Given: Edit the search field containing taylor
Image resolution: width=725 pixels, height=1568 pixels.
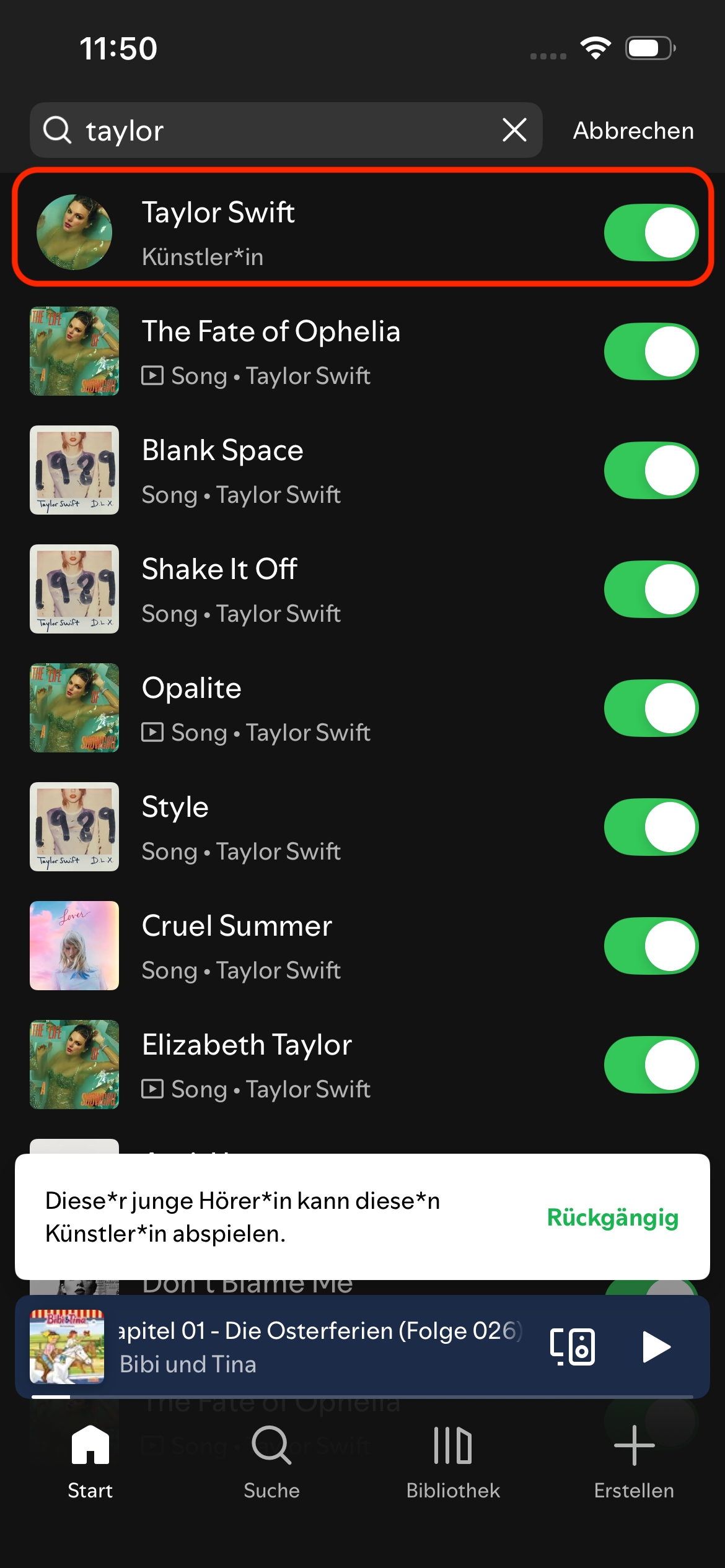Looking at the screenshot, I should 285,131.
